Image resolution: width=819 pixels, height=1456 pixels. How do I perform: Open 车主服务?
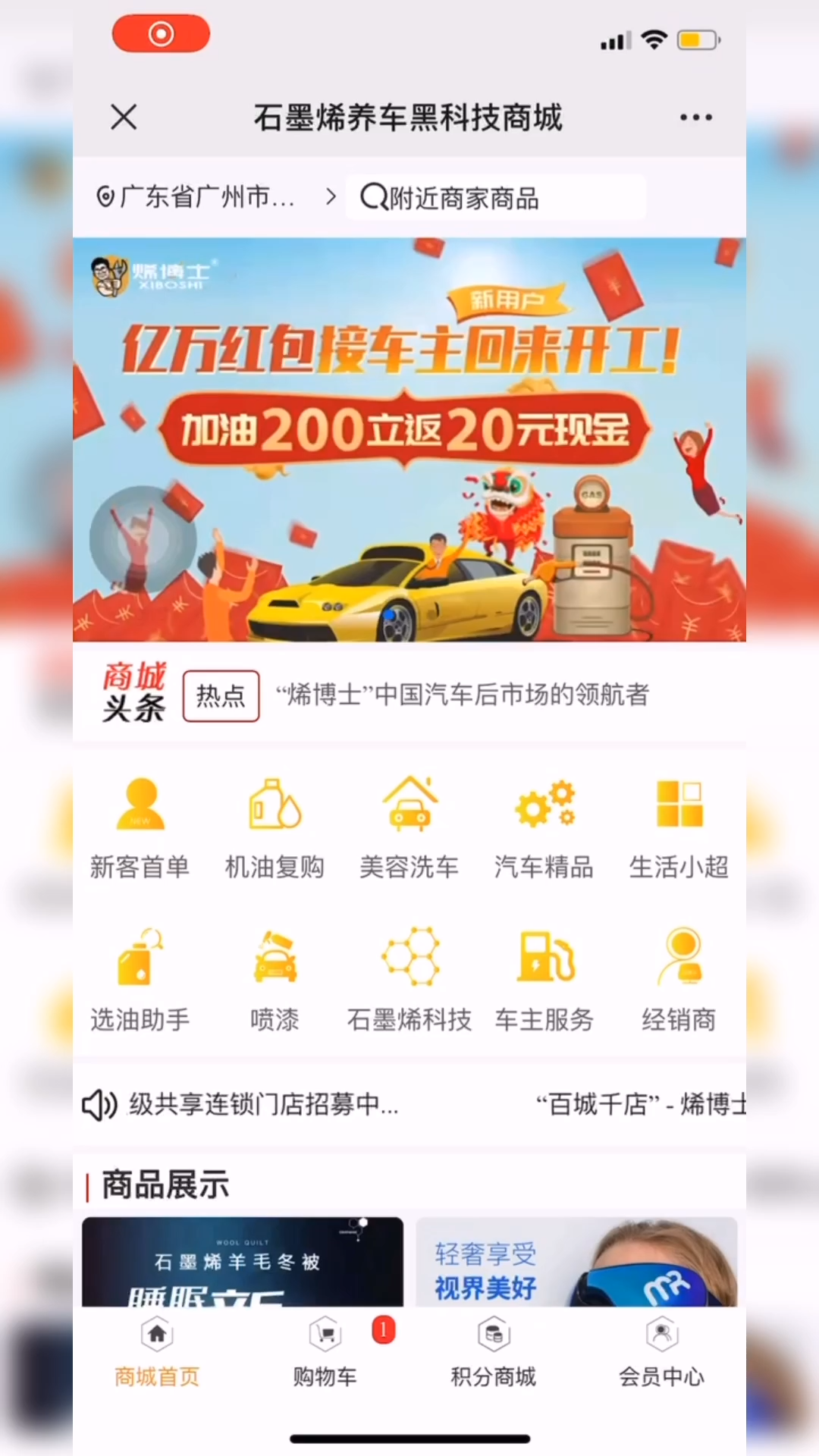click(x=544, y=980)
